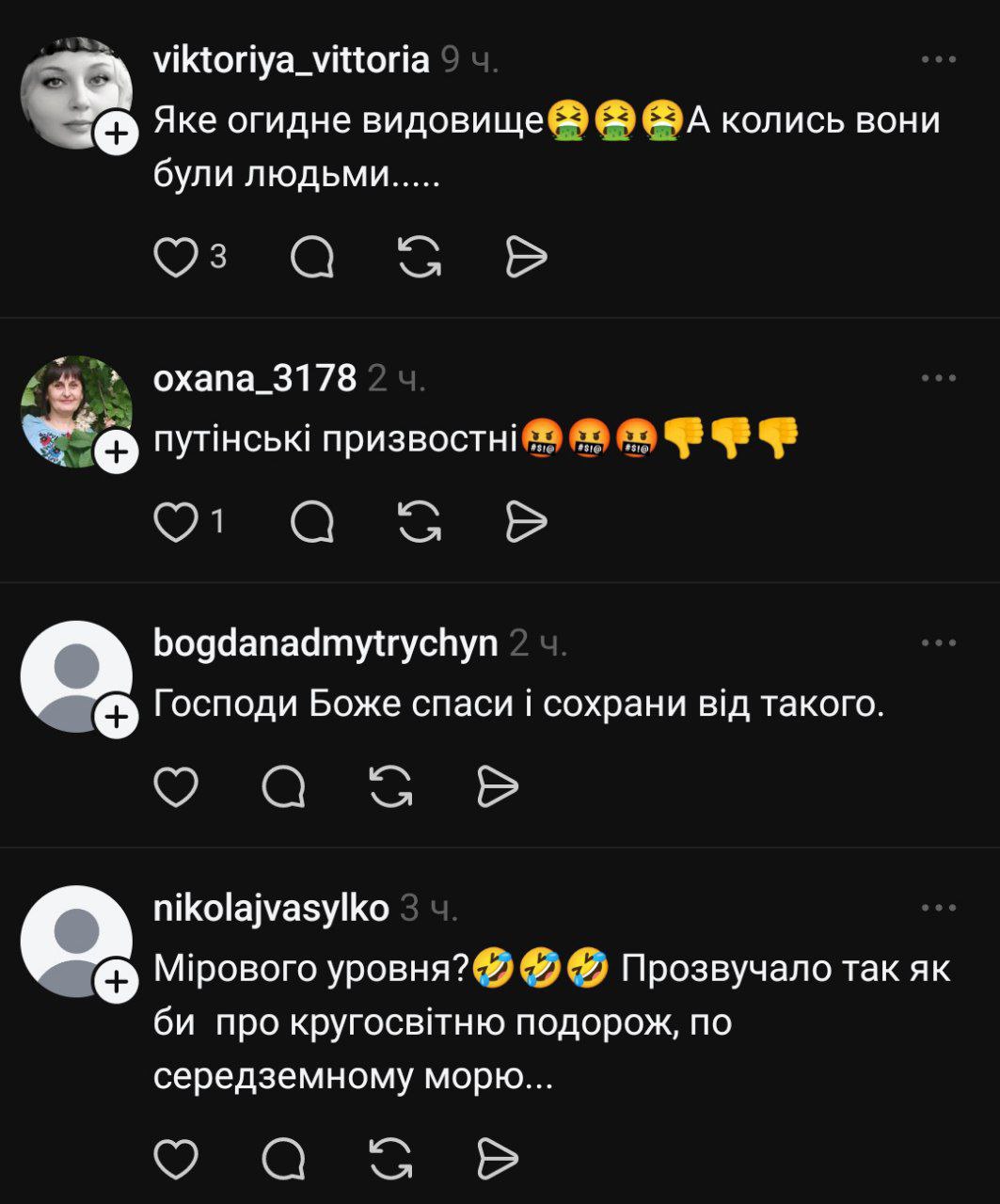Open overflow menu on oxana_3178's comment

click(x=938, y=378)
